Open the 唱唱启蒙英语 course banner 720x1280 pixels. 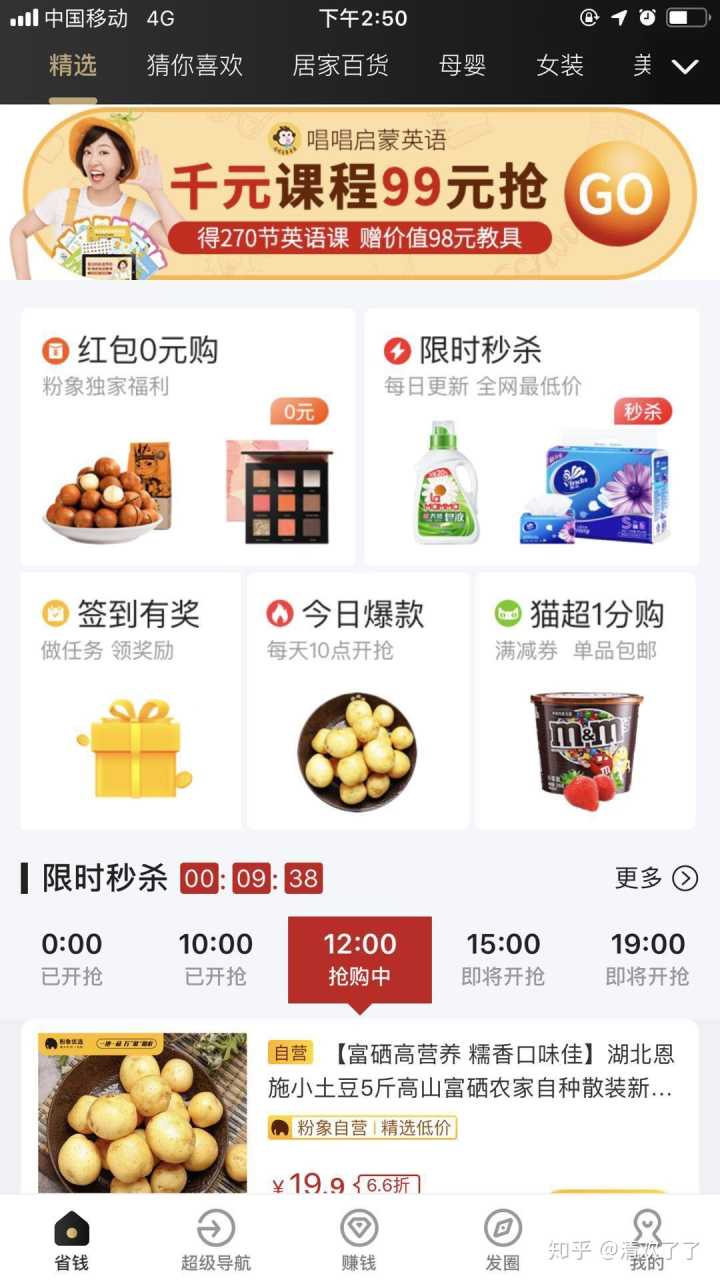tap(360, 195)
